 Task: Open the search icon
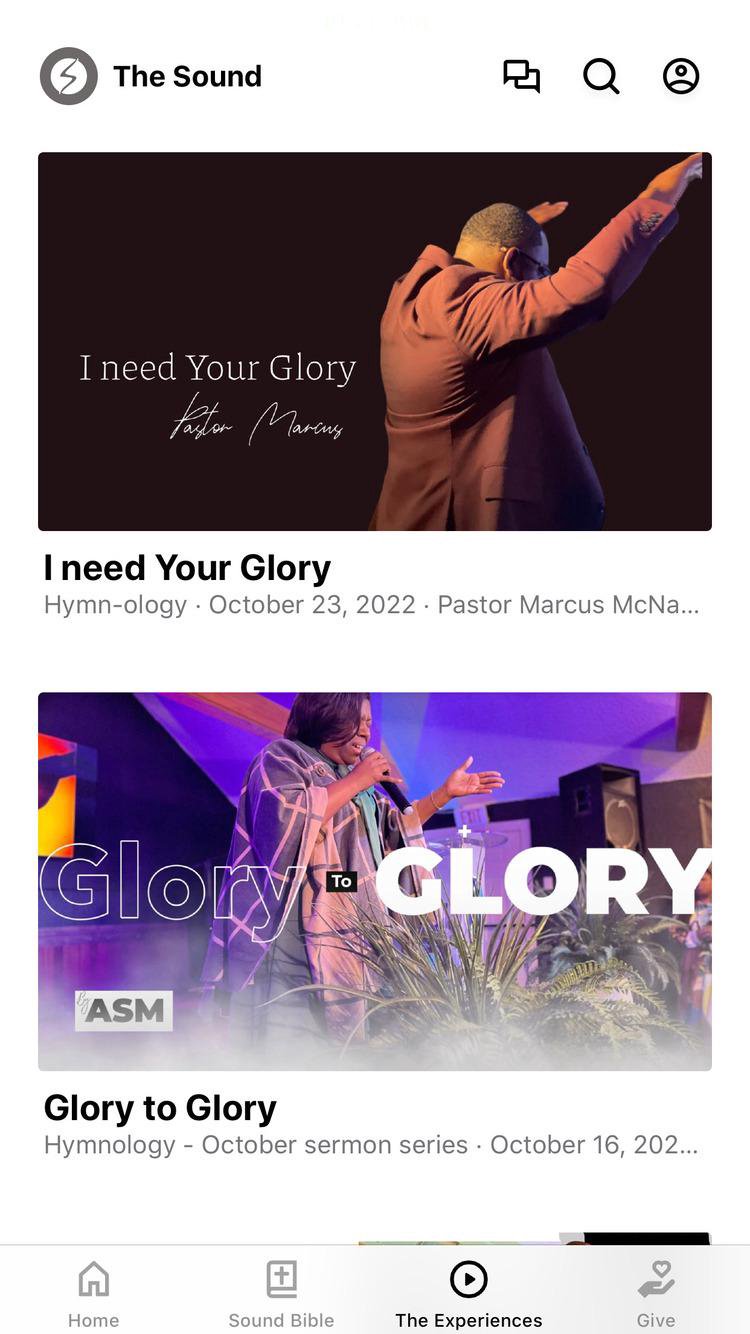pyautogui.click(x=601, y=76)
